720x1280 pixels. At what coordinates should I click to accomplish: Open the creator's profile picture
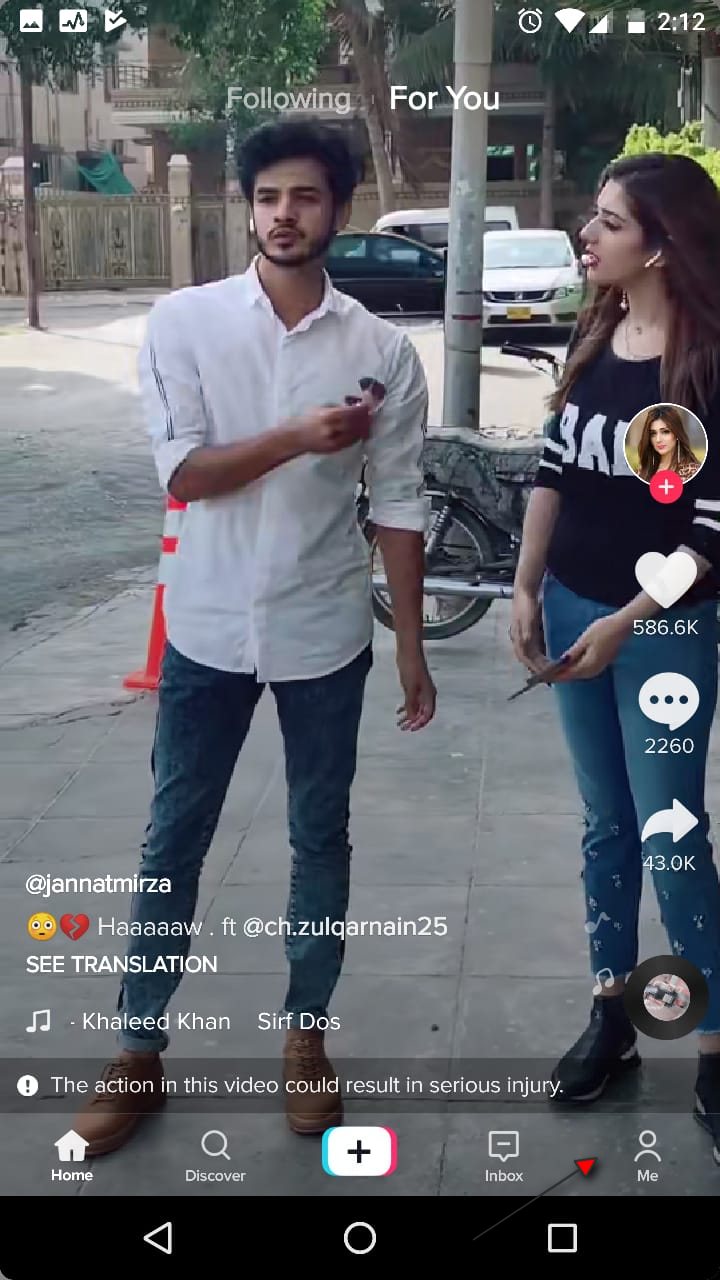click(665, 445)
